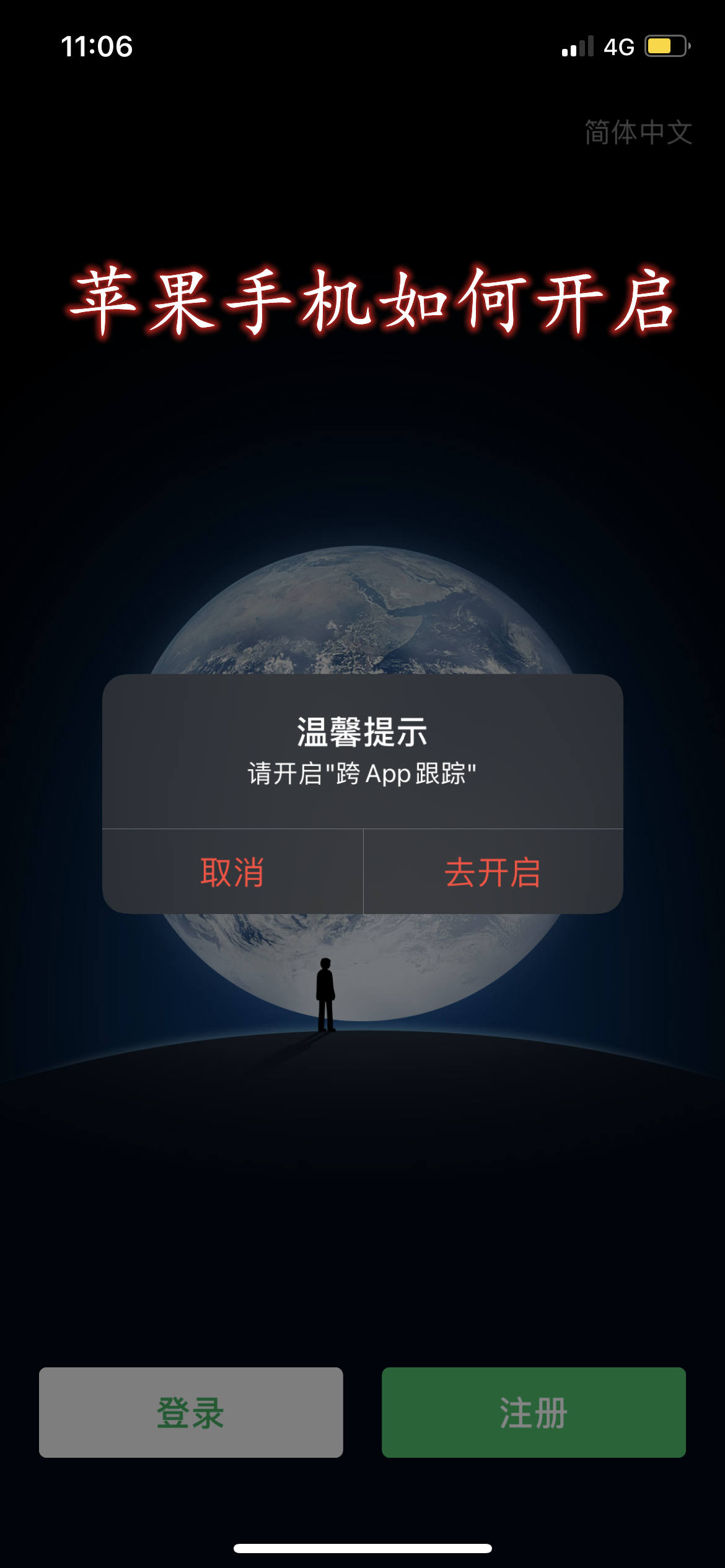The height and width of the screenshot is (1568, 725).
Task: Select the green 注册 register button
Action: 534,1413
